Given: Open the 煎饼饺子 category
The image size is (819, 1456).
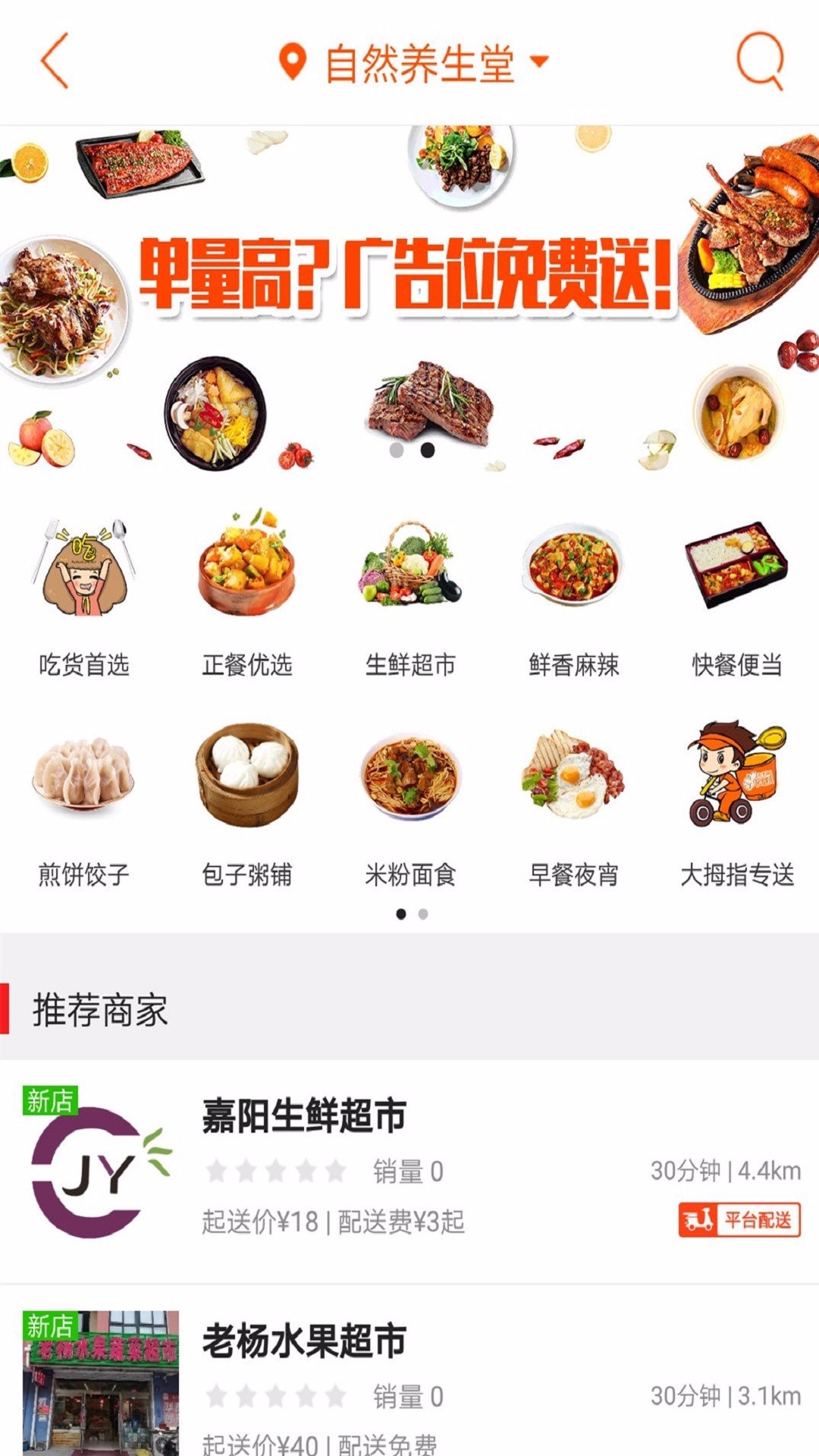Looking at the screenshot, I should tap(83, 804).
